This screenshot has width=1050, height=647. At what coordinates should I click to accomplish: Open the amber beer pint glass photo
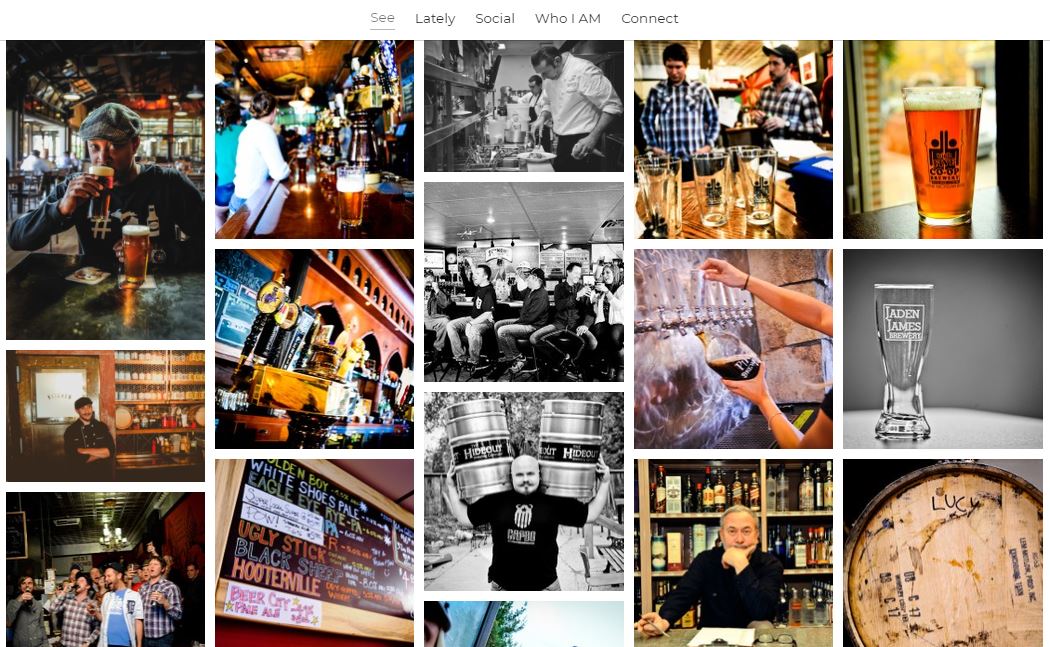(942, 139)
